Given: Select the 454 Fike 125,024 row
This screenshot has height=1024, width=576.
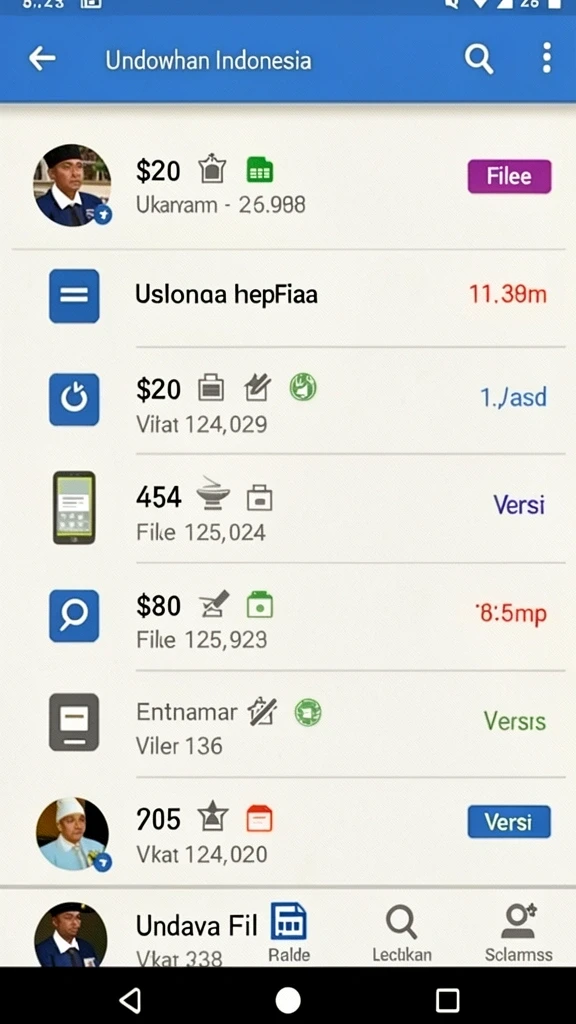Looking at the screenshot, I should click(288, 508).
